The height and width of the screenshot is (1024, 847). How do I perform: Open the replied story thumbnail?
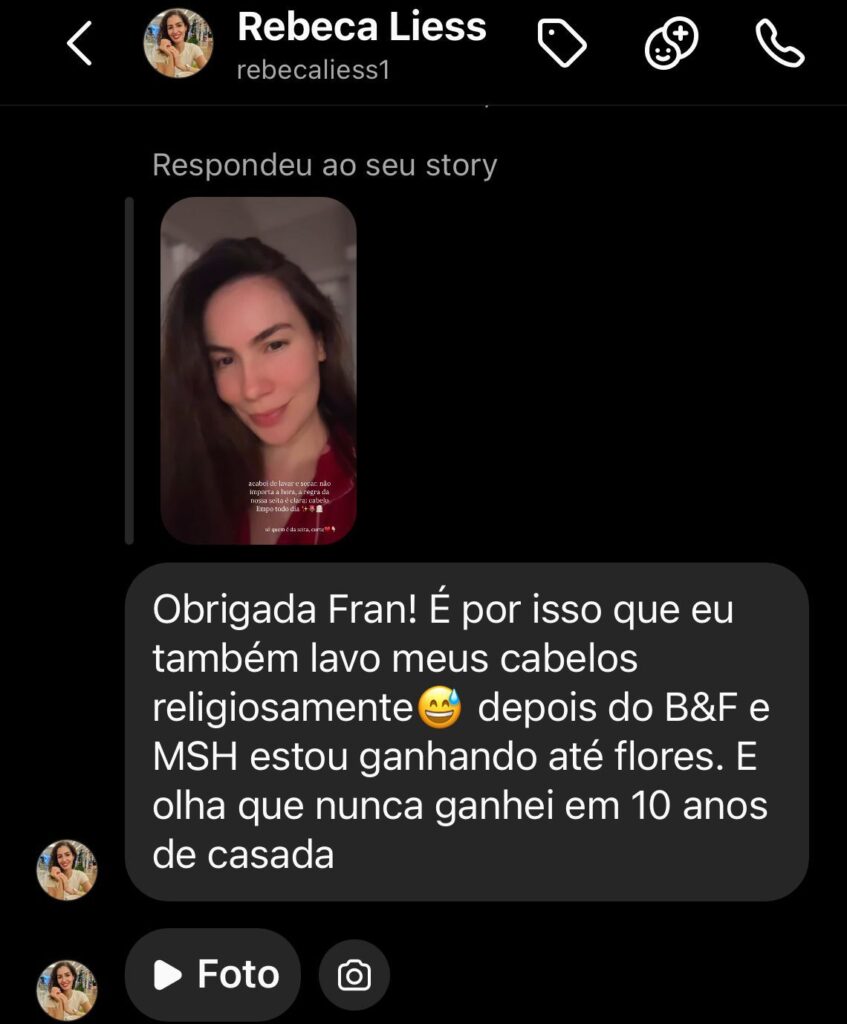pyautogui.click(x=258, y=370)
